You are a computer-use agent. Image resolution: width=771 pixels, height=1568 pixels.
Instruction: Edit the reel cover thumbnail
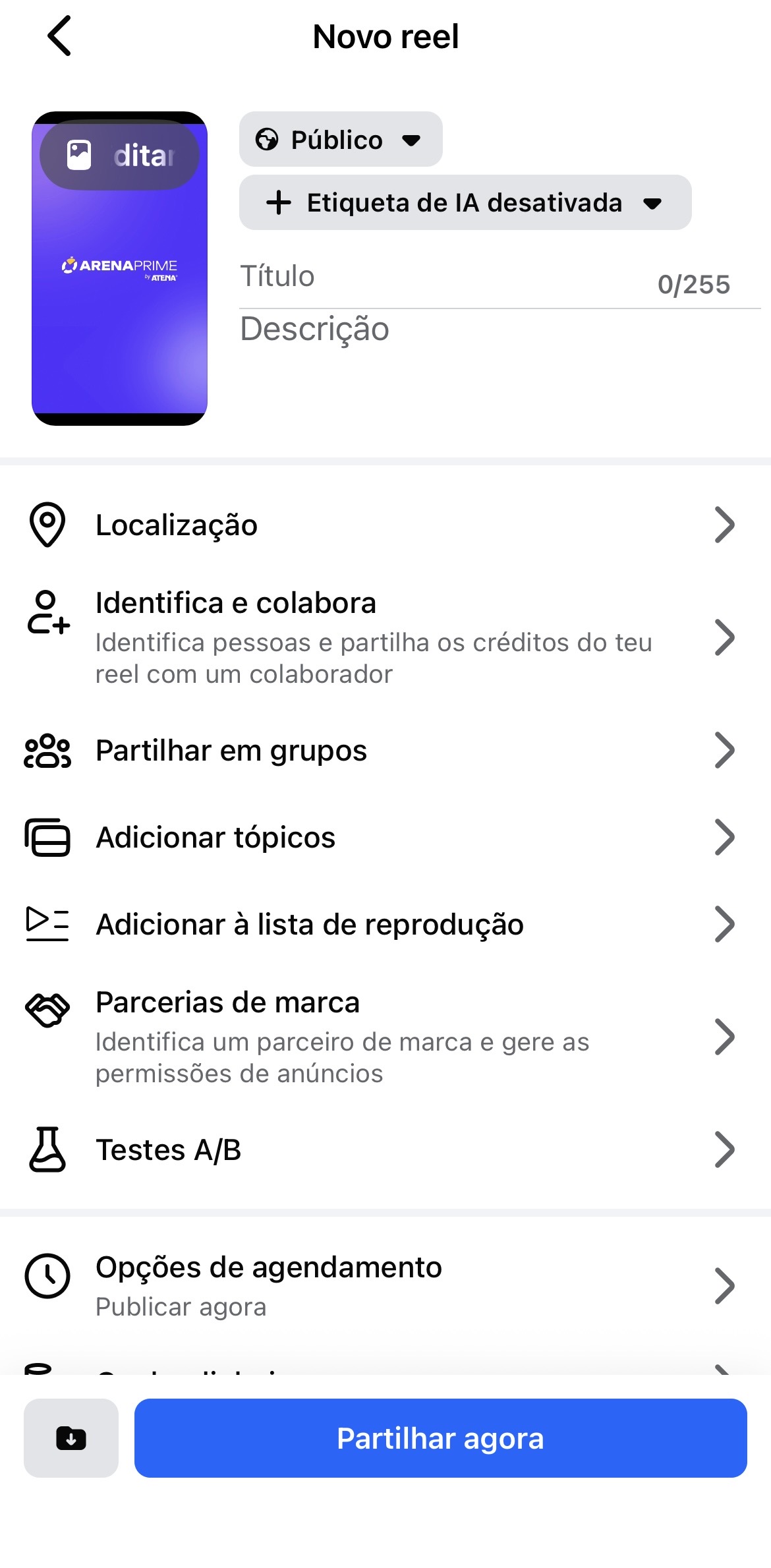click(119, 156)
